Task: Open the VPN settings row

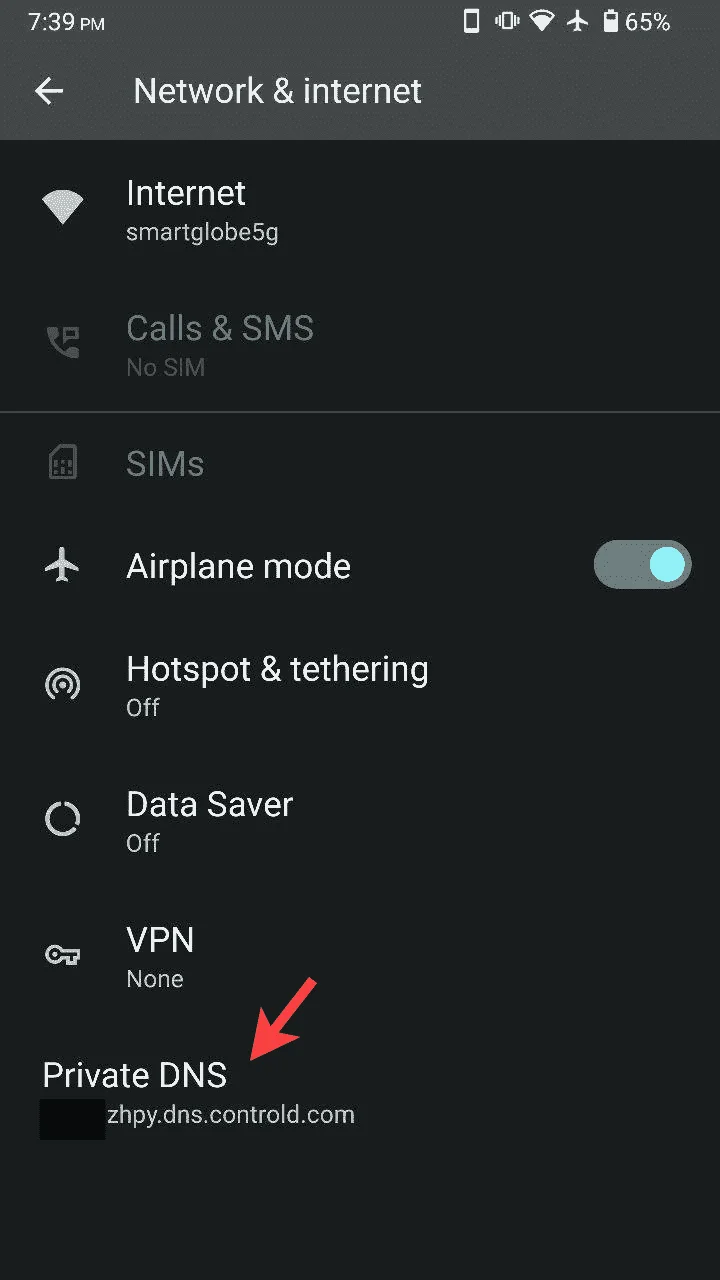Action: (x=360, y=956)
